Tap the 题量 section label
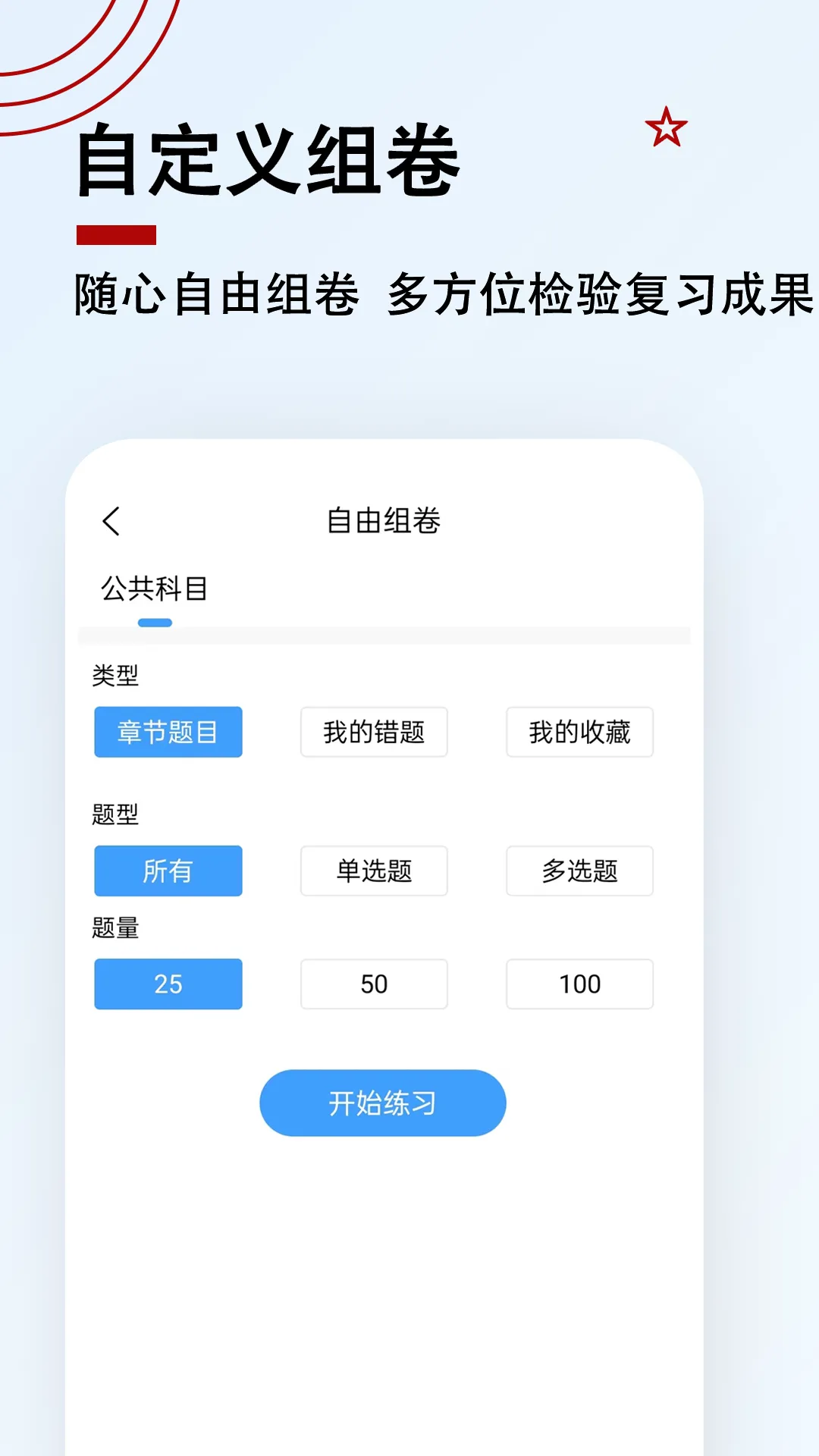The width and height of the screenshot is (819, 1456). [x=114, y=927]
